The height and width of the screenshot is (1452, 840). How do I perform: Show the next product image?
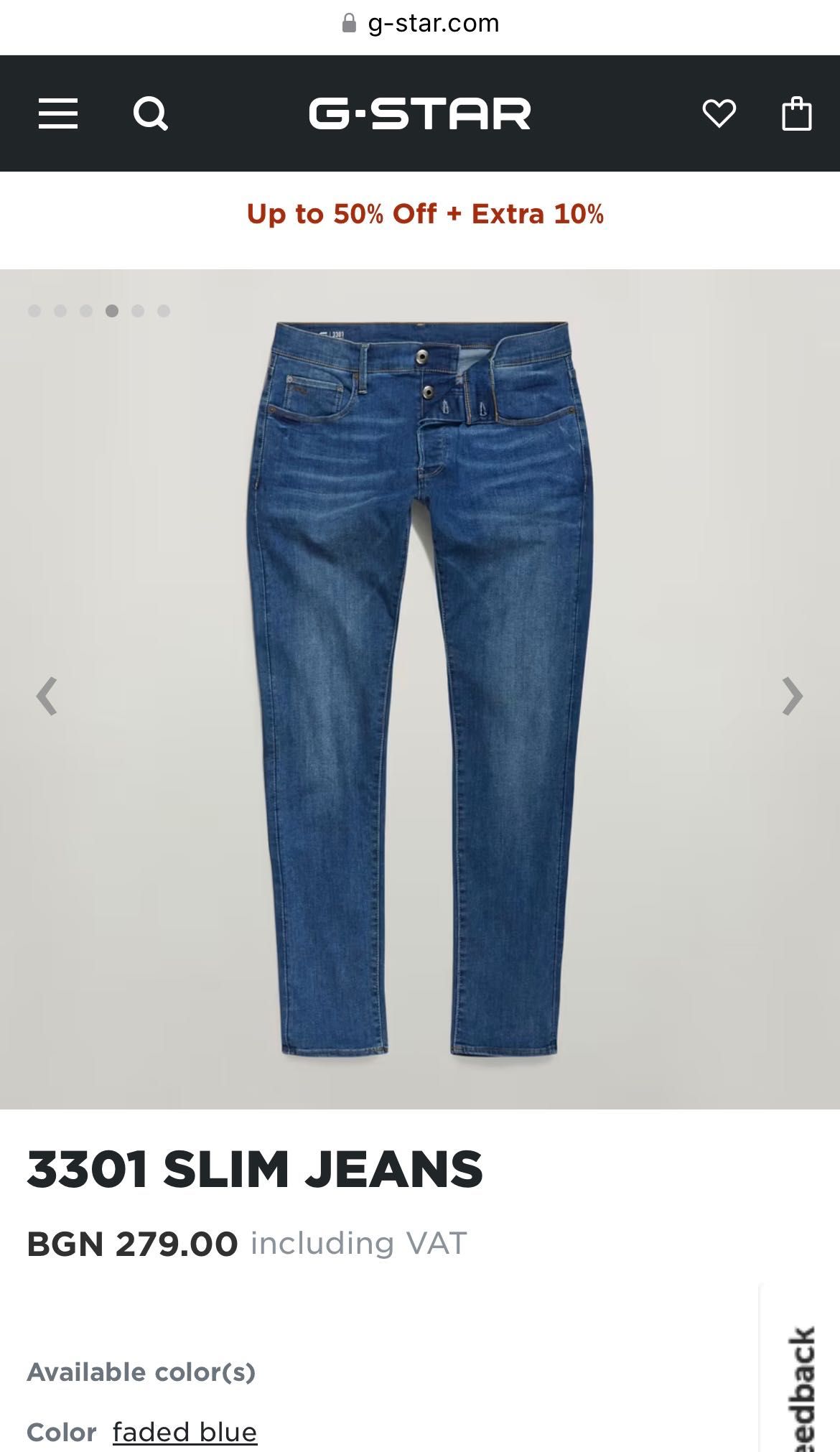click(792, 696)
